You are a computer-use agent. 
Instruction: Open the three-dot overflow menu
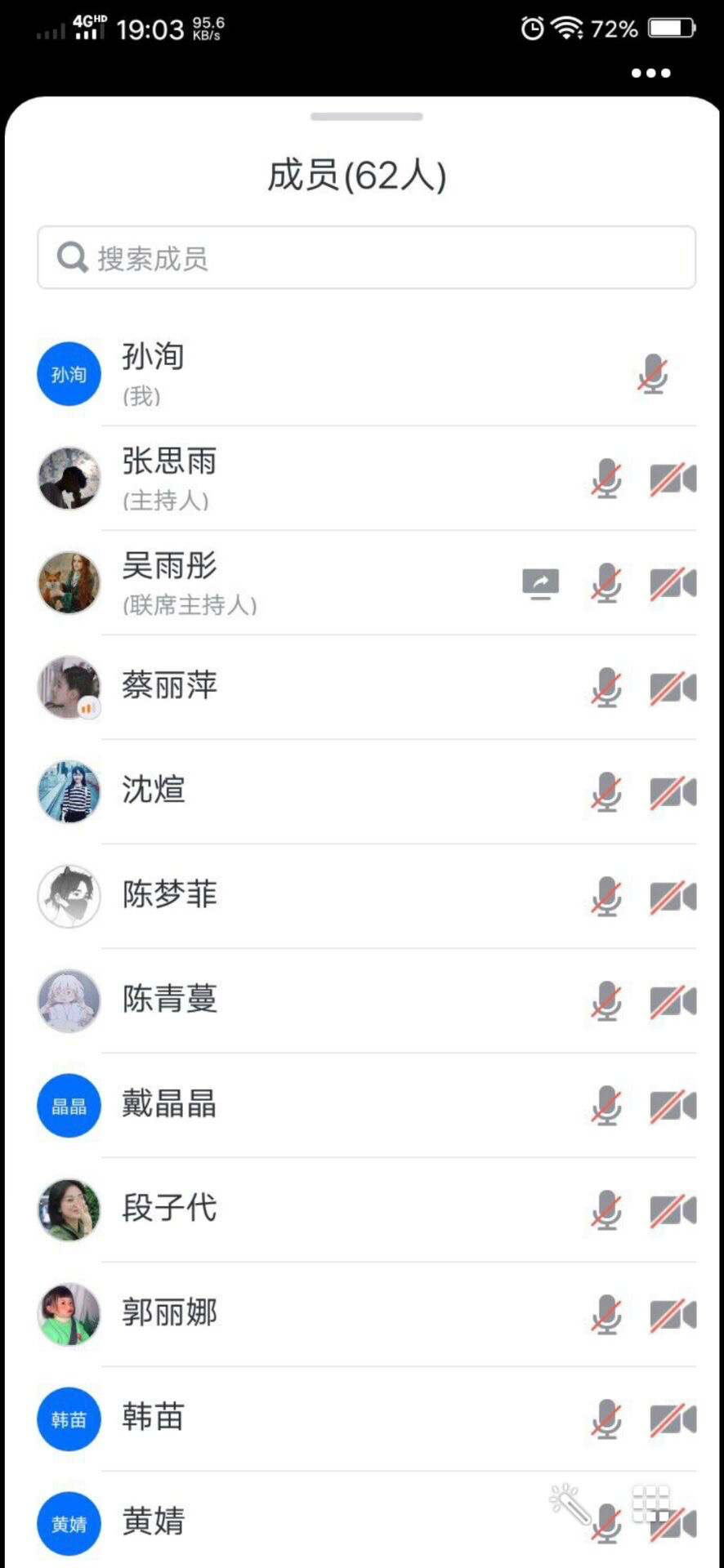click(x=650, y=73)
